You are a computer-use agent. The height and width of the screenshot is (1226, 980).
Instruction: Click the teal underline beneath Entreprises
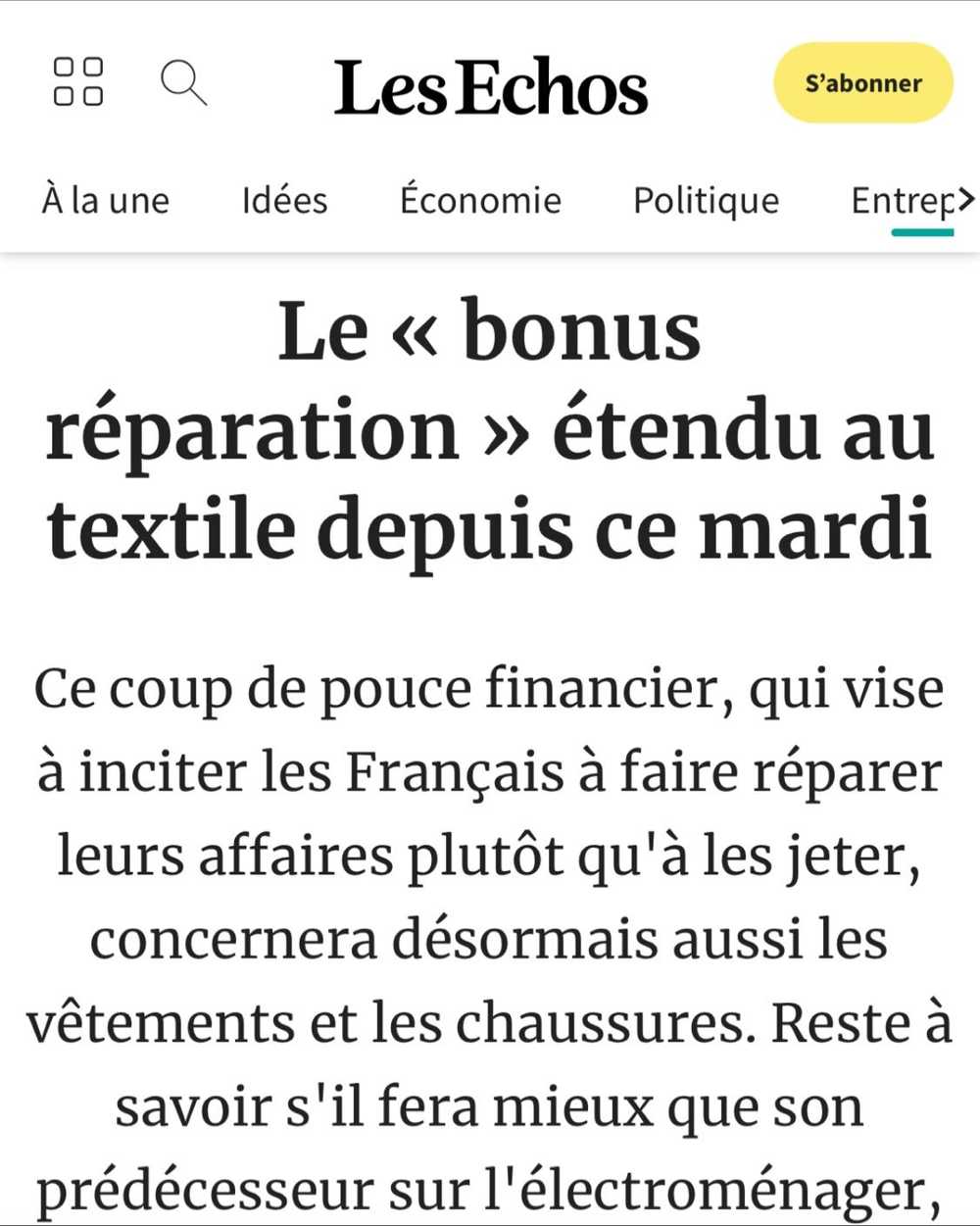[922, 232]
